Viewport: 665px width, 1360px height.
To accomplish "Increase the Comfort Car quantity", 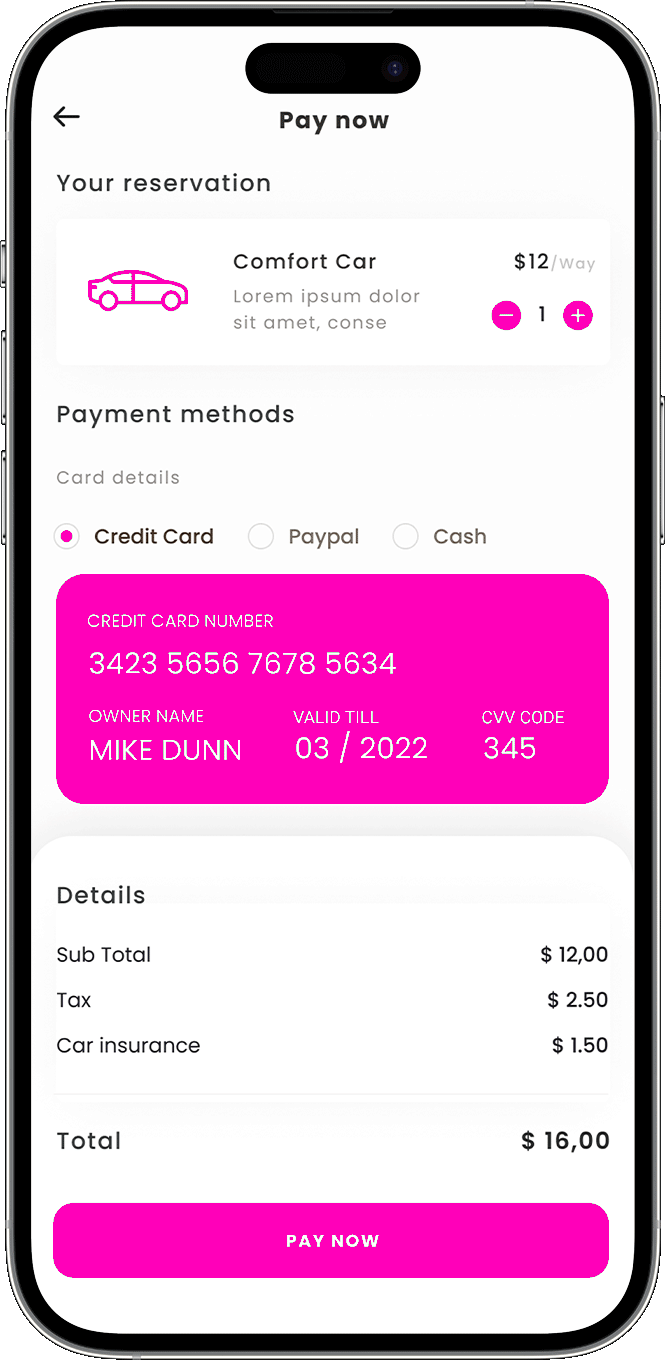I will [x=578, y=316].
